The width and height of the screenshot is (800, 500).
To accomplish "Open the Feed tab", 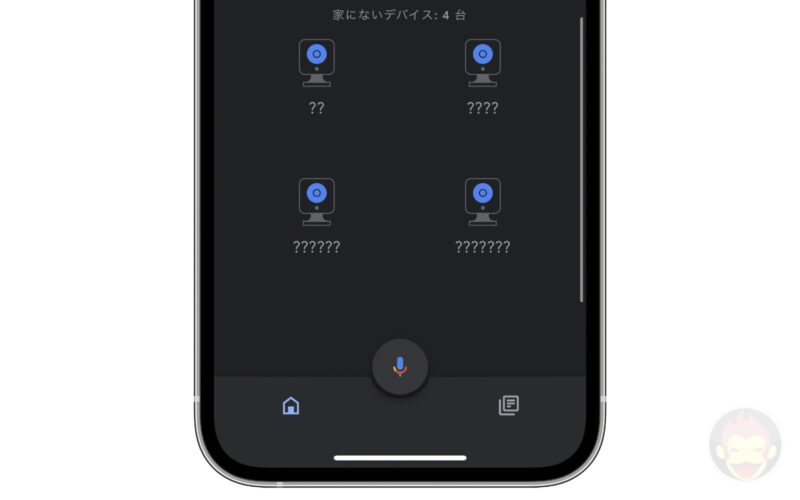I will [509, 405].
